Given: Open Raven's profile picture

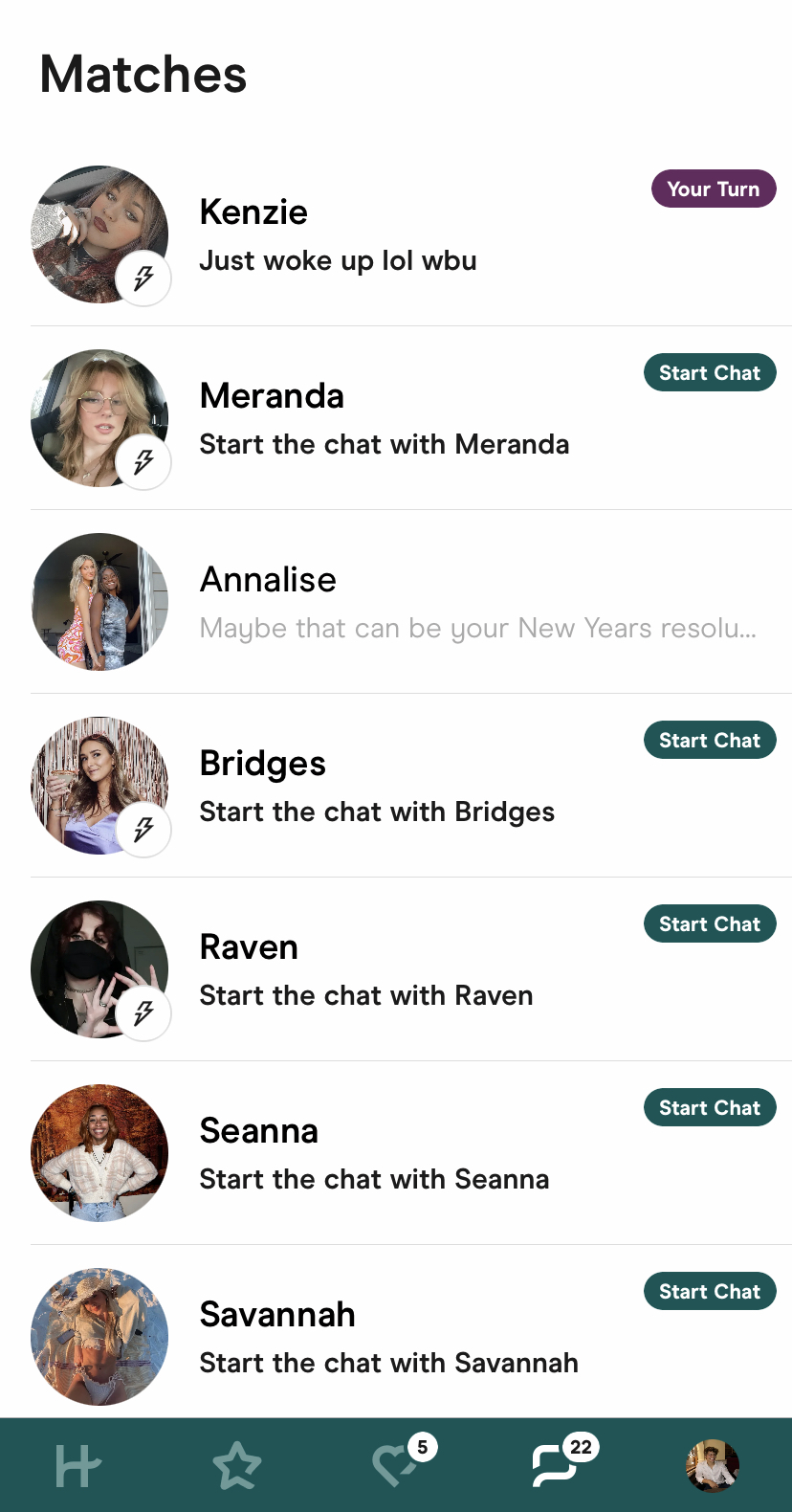Looking at the screenshot, I should [99, 969].
